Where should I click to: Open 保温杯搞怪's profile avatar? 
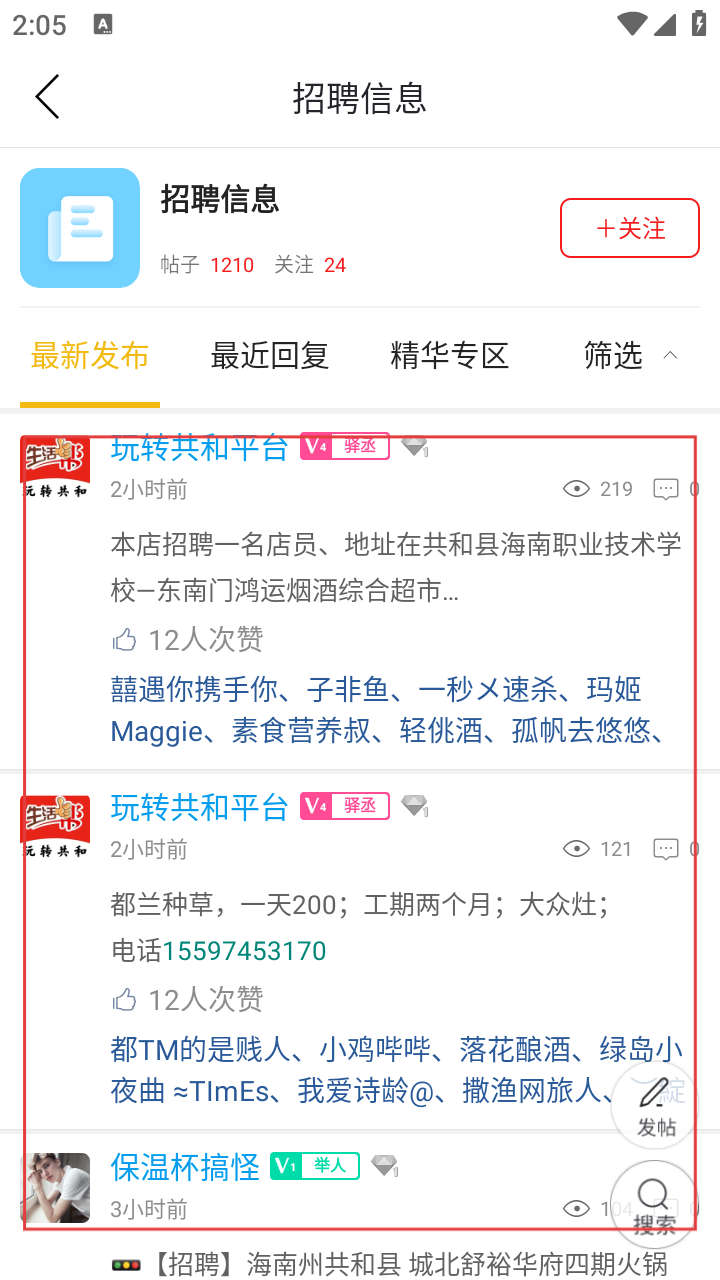[55, 1187]
